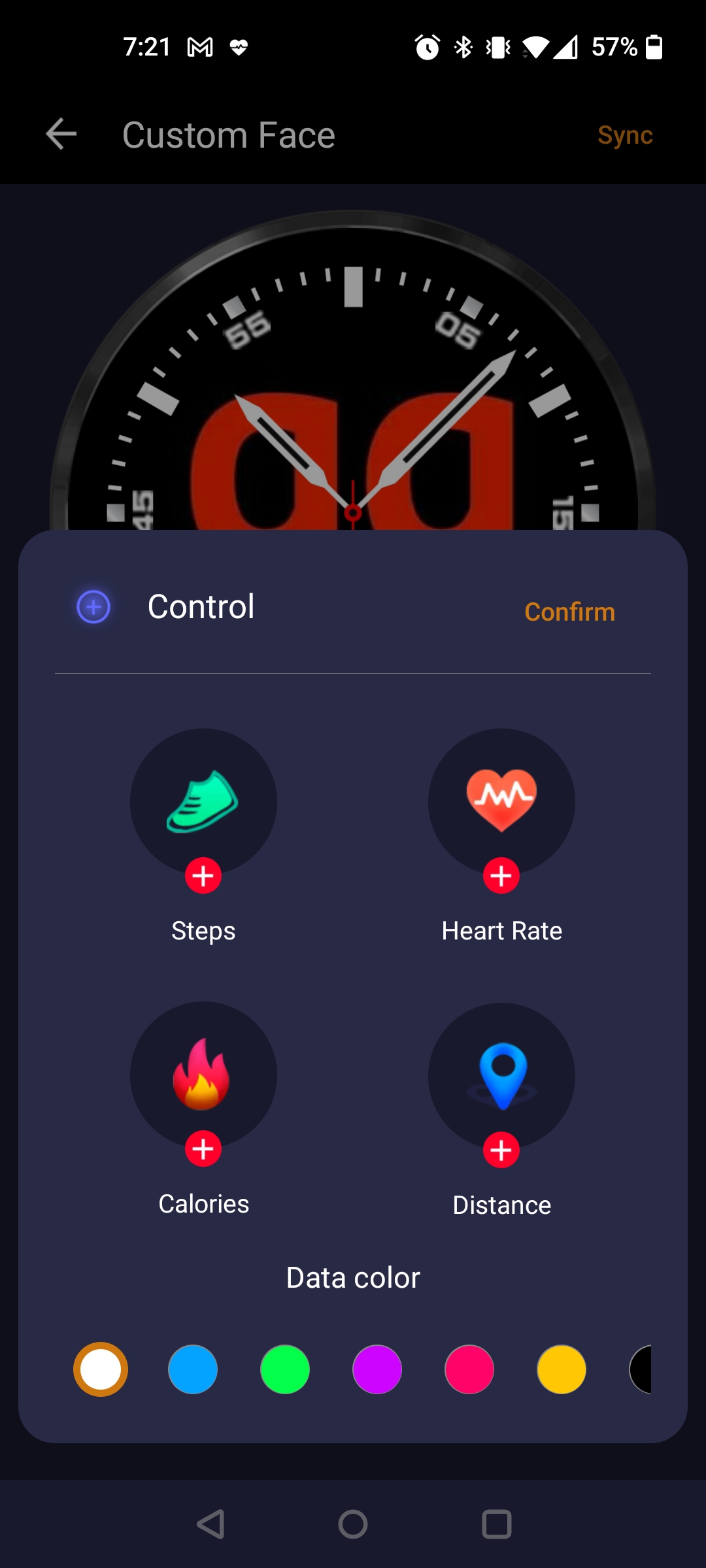Tap the system home button

pyautogui.click(x=353, y=1525)
